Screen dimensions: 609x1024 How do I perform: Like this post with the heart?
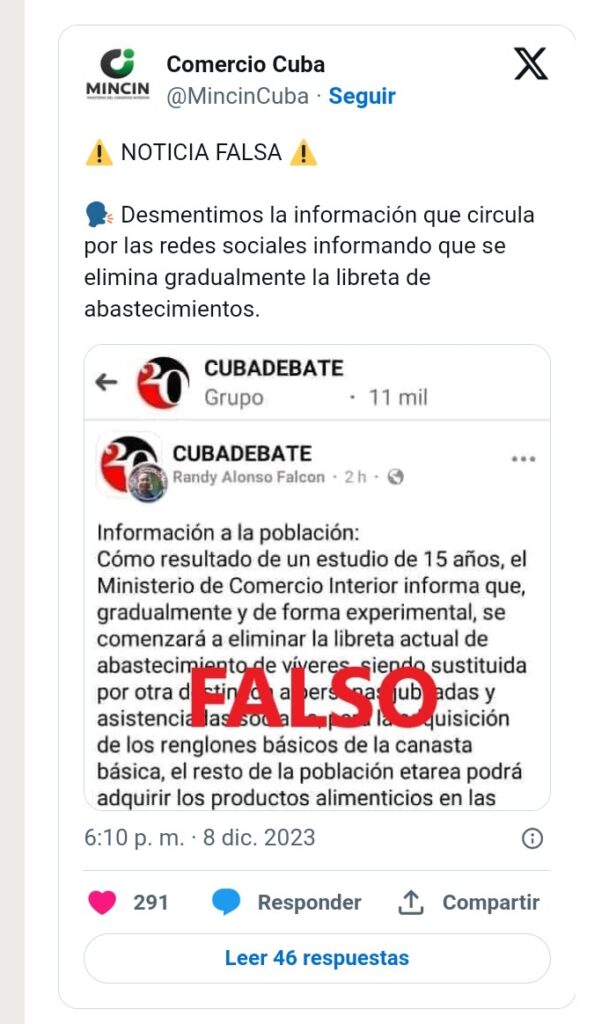coord(102,902)
